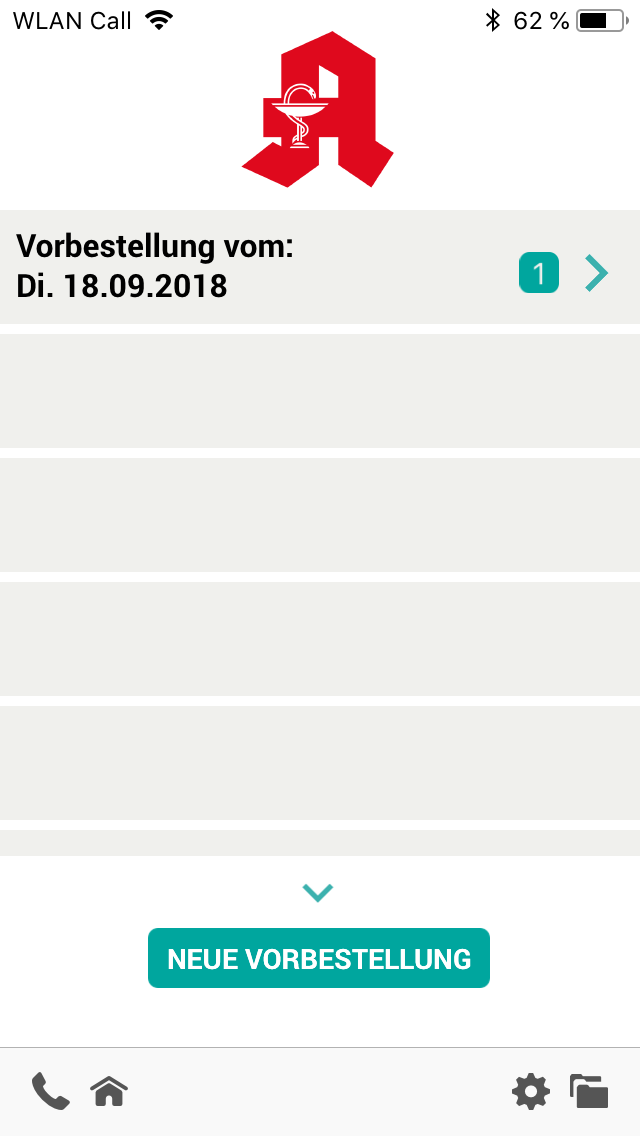Call the pharmacy via the phone icon
The image size is (640, 1136).
(51, 1091)
